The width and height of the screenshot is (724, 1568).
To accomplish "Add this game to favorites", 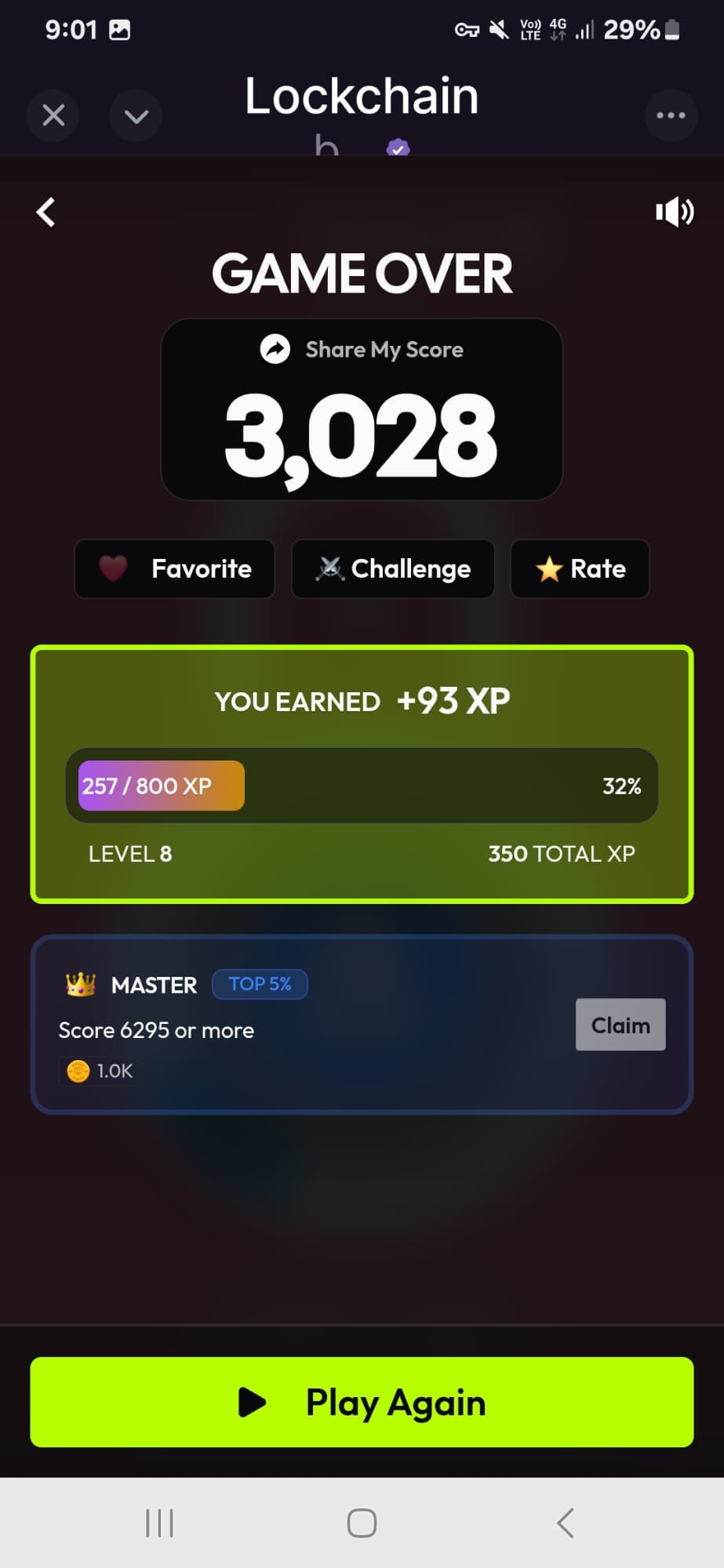I will (x=175, y=568).
